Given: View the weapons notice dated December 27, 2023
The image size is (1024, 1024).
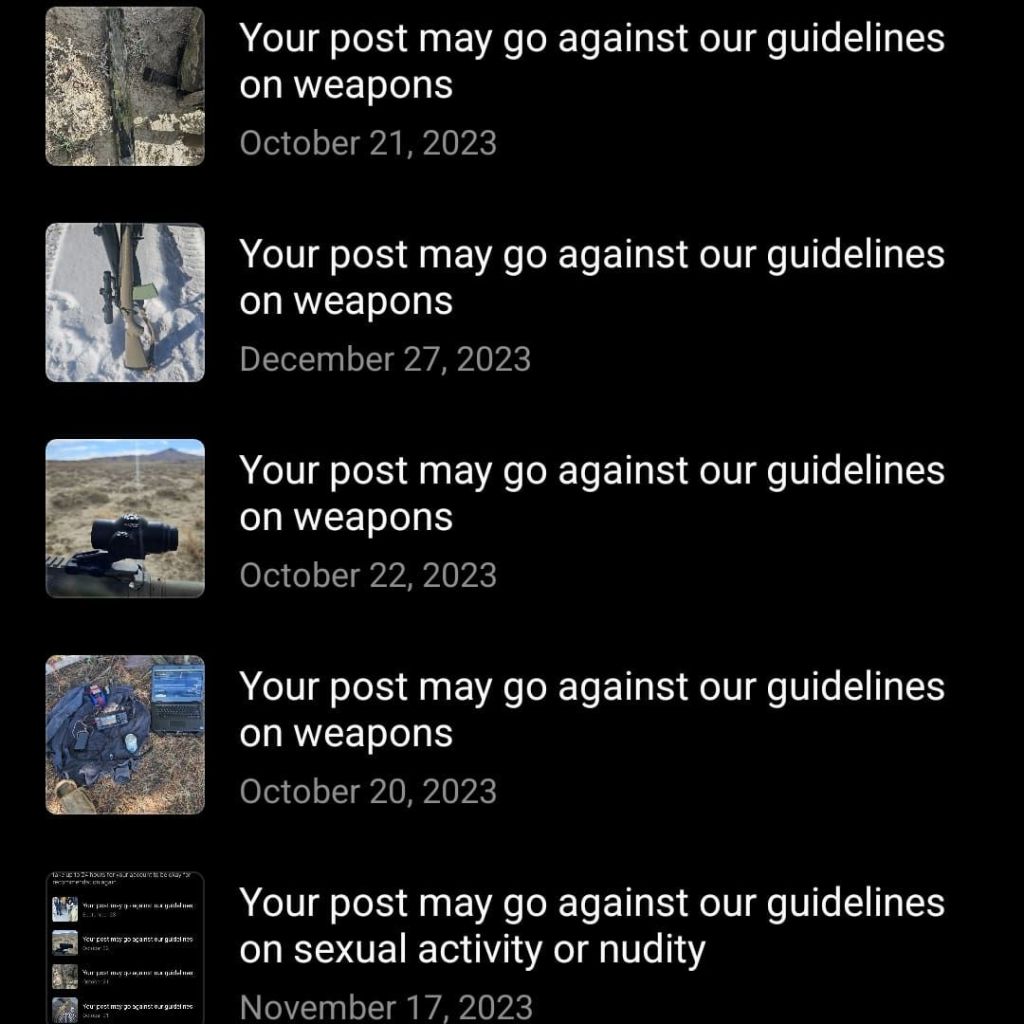Looking at the screenshot, I should click(x=590, y=278).
